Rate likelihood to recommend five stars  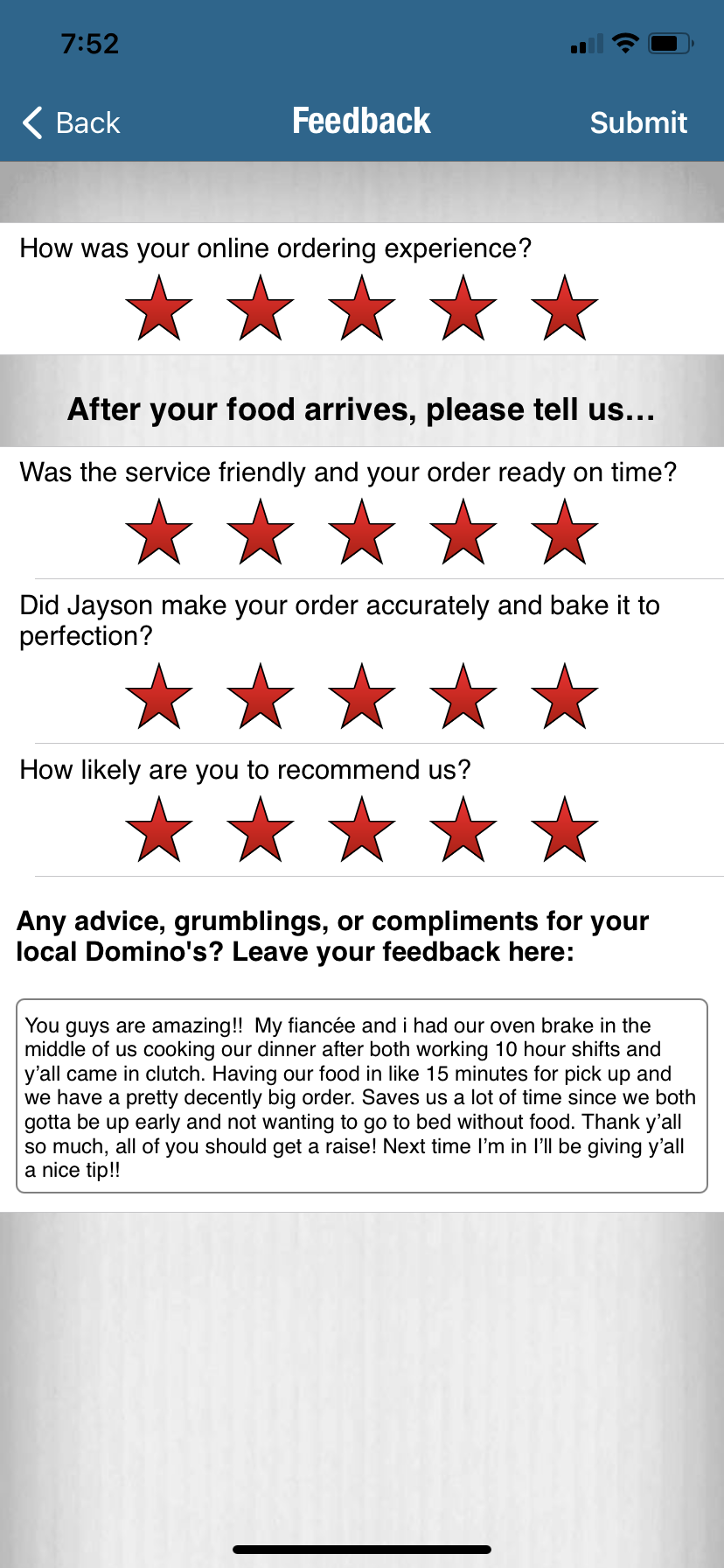tap(565, 830)
